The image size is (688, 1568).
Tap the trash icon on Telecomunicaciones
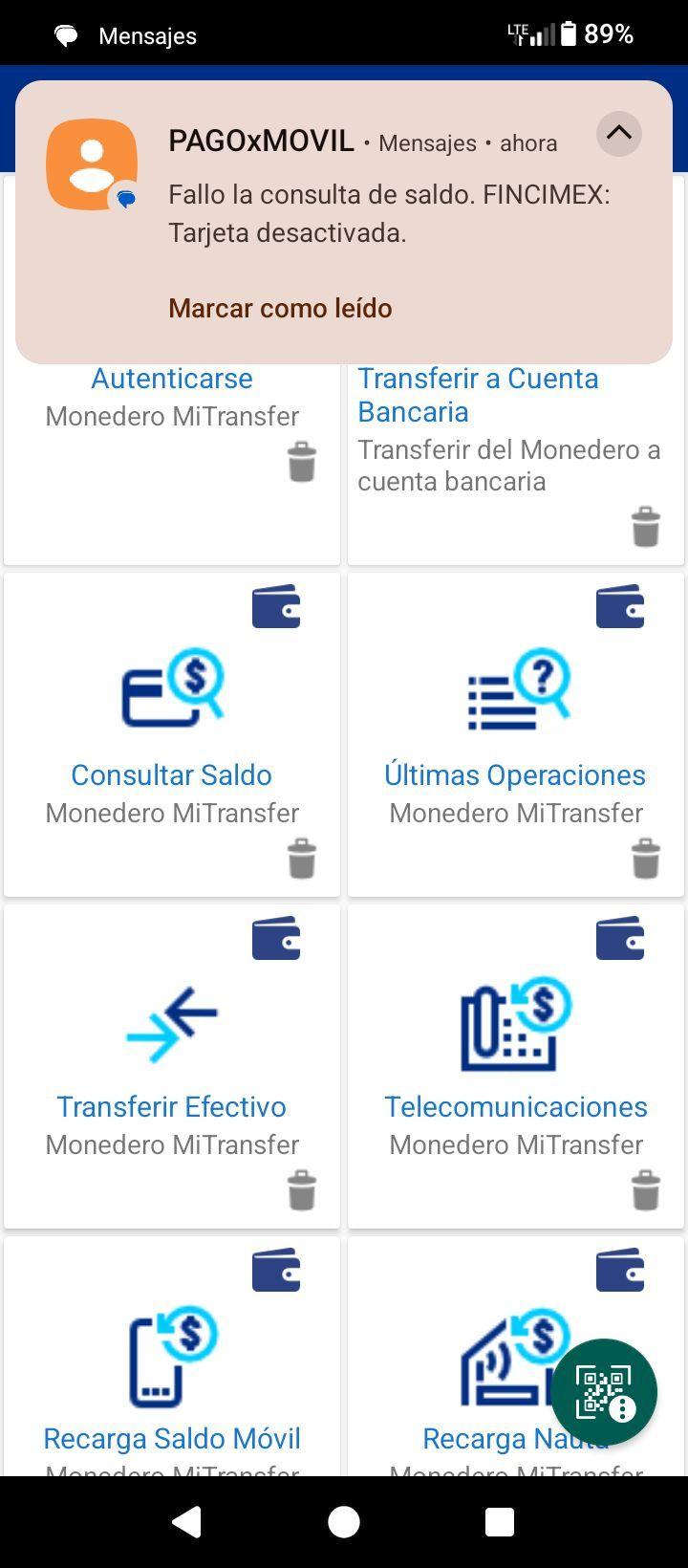tap(646, 1190)
